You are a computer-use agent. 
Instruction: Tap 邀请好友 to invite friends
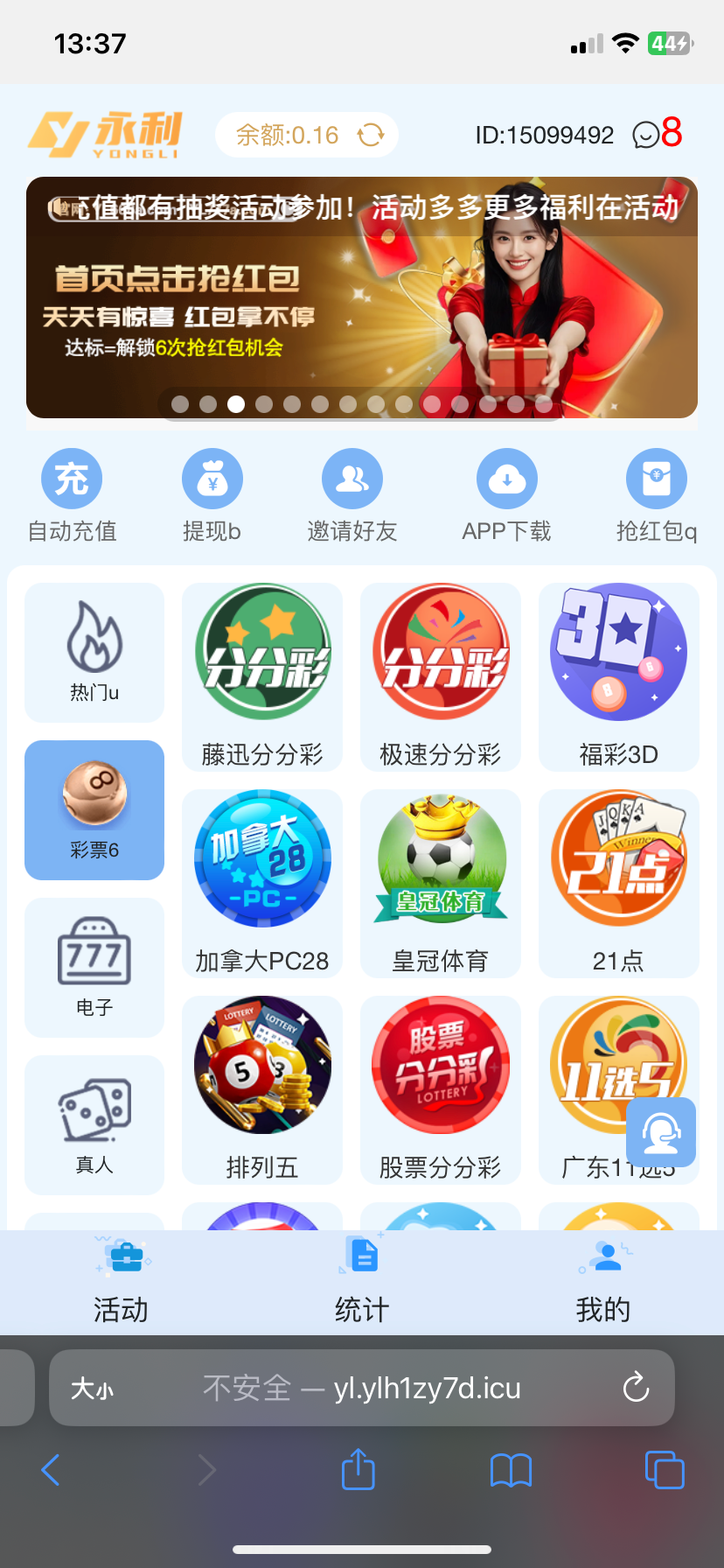coord(352,495)
